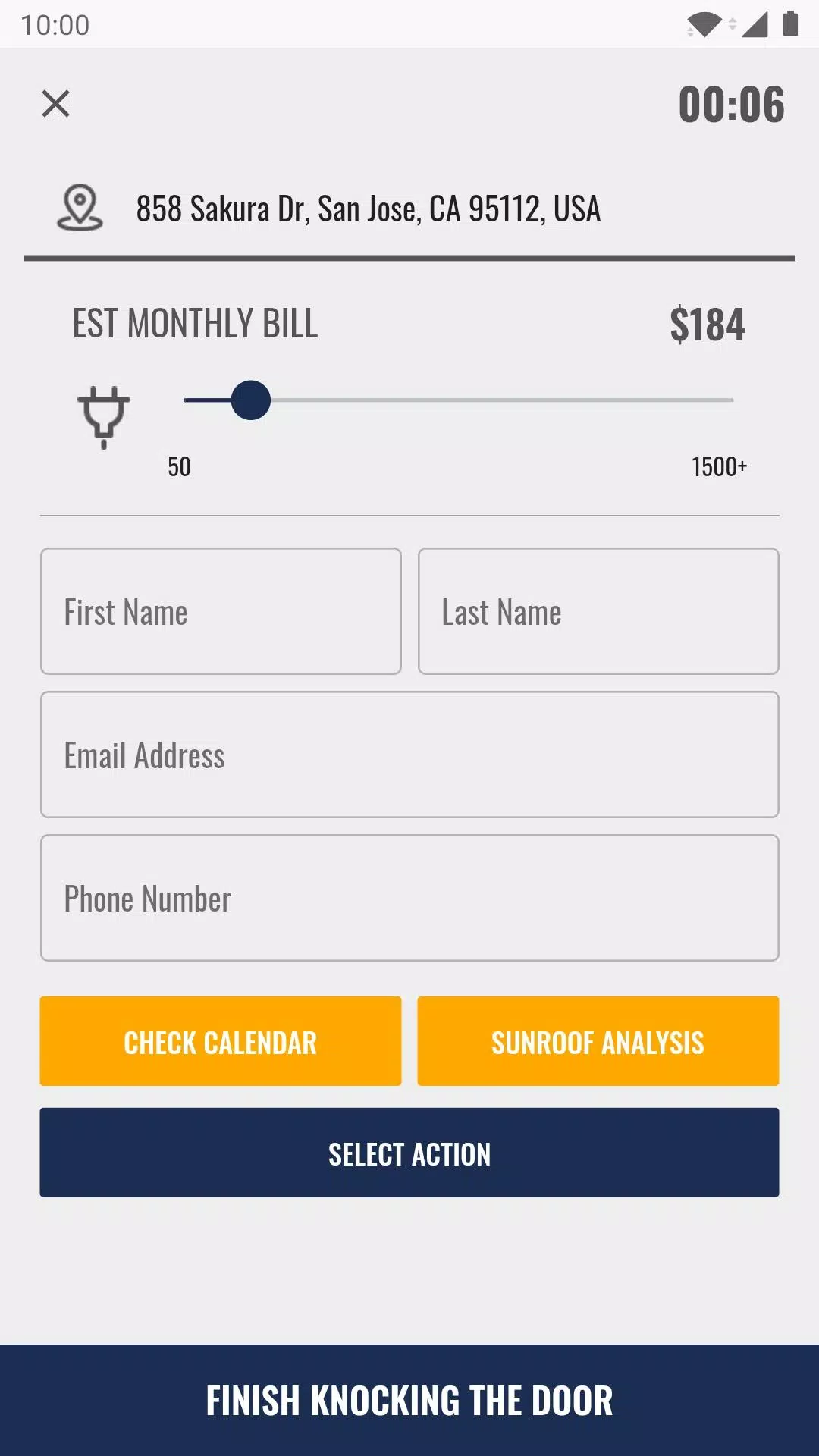
Task: Tap the address field showing 858 Sakura Dr
Action: 409,209
